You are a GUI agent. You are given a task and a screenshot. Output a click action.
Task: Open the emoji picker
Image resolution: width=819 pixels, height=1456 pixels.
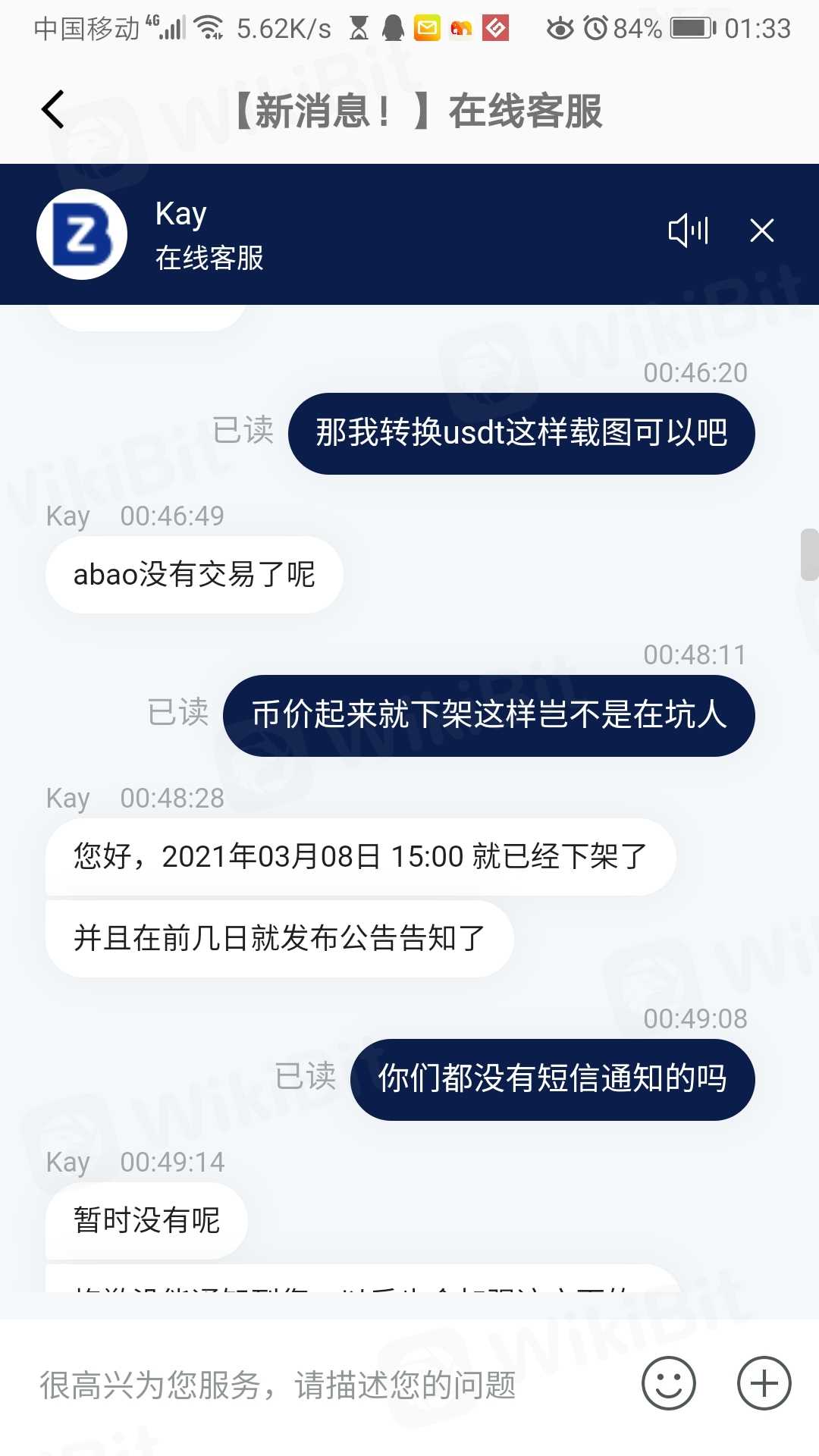(x=668, y=1384)
